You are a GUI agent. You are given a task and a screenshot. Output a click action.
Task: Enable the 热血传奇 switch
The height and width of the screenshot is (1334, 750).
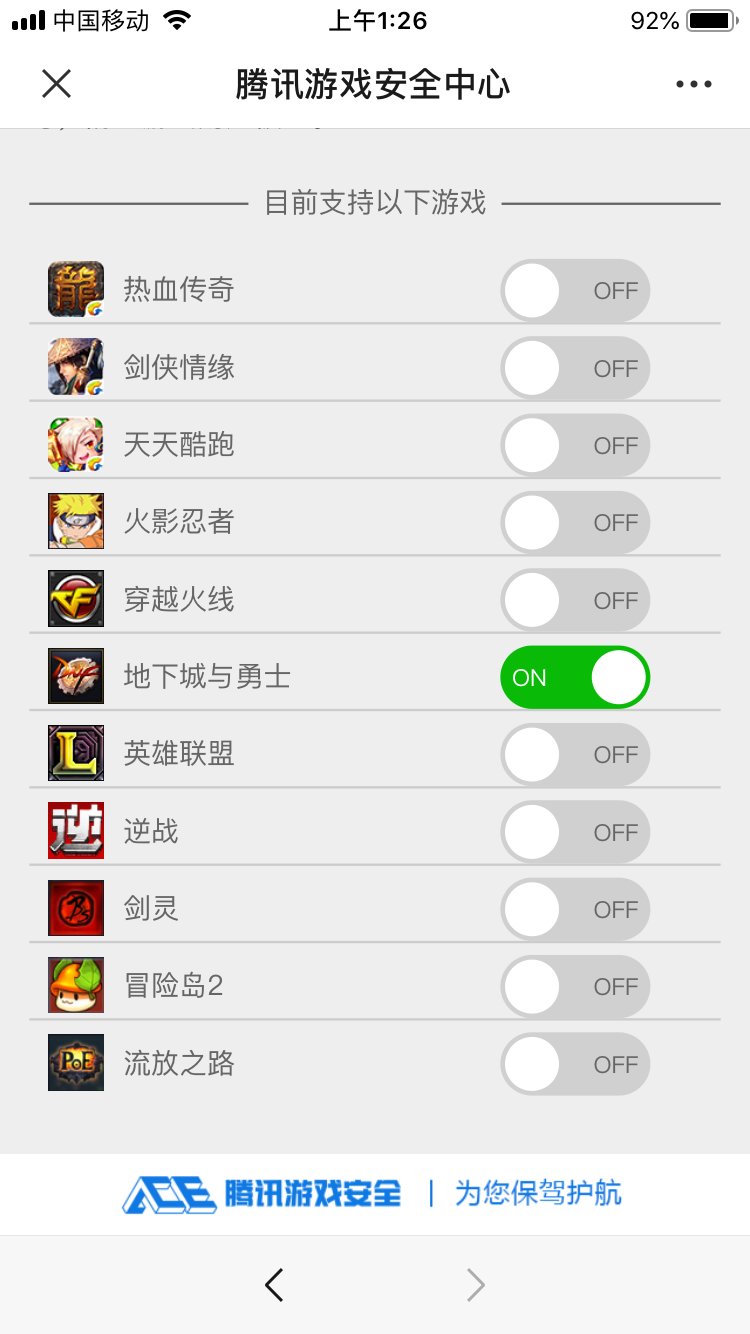point(575,291)
